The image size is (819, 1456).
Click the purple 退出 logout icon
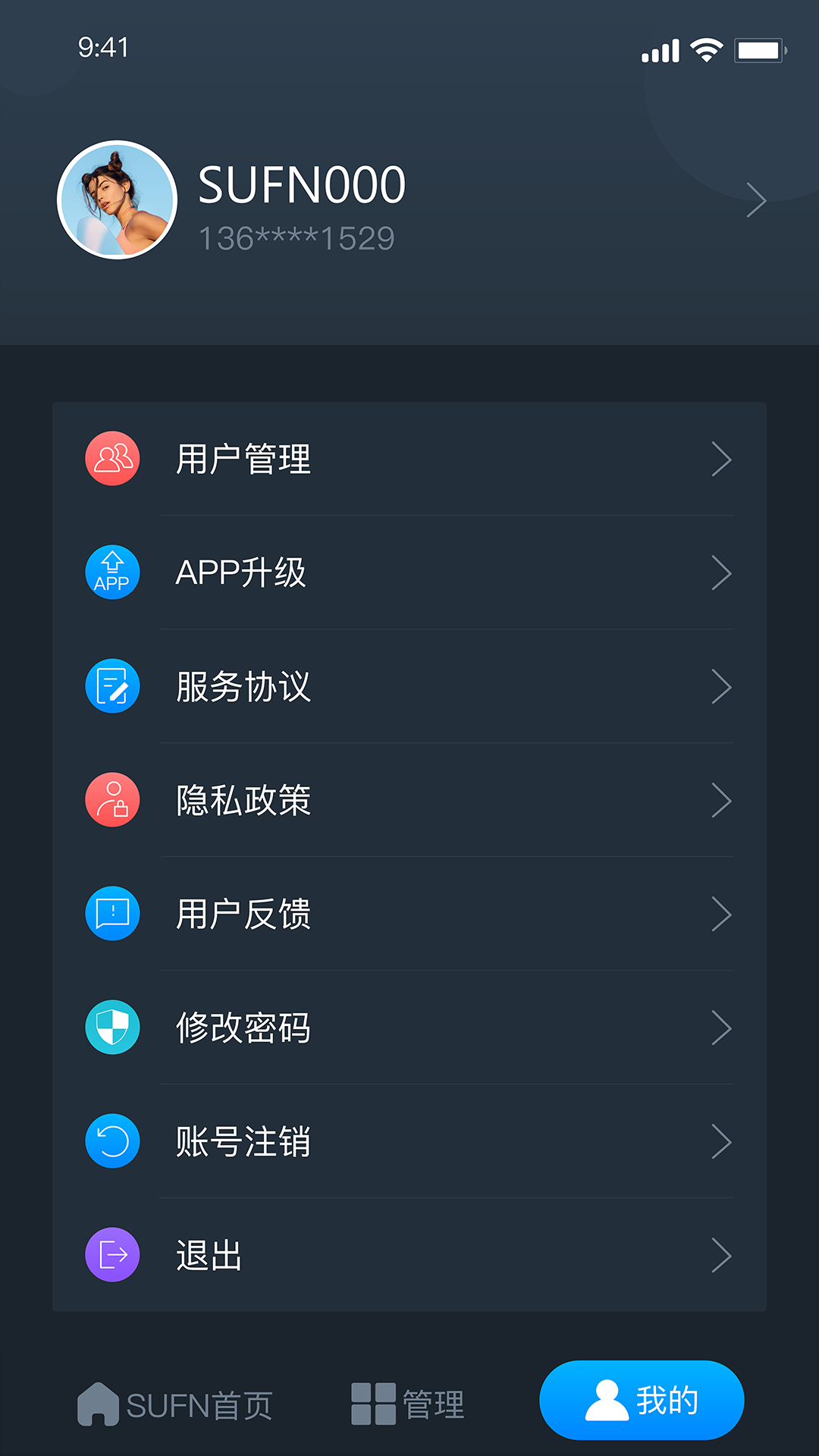(112, 1255)
